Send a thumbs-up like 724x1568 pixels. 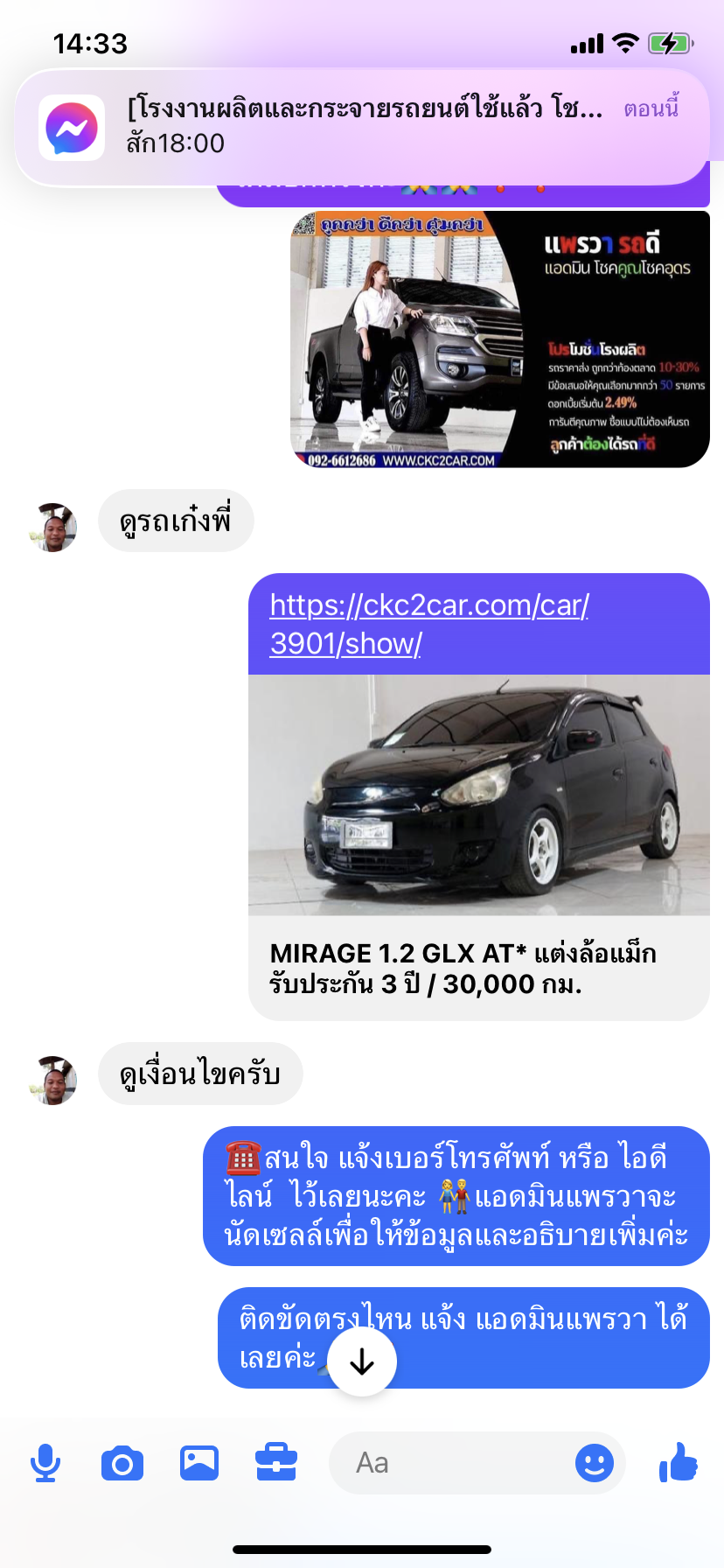tap(679, 1462)
